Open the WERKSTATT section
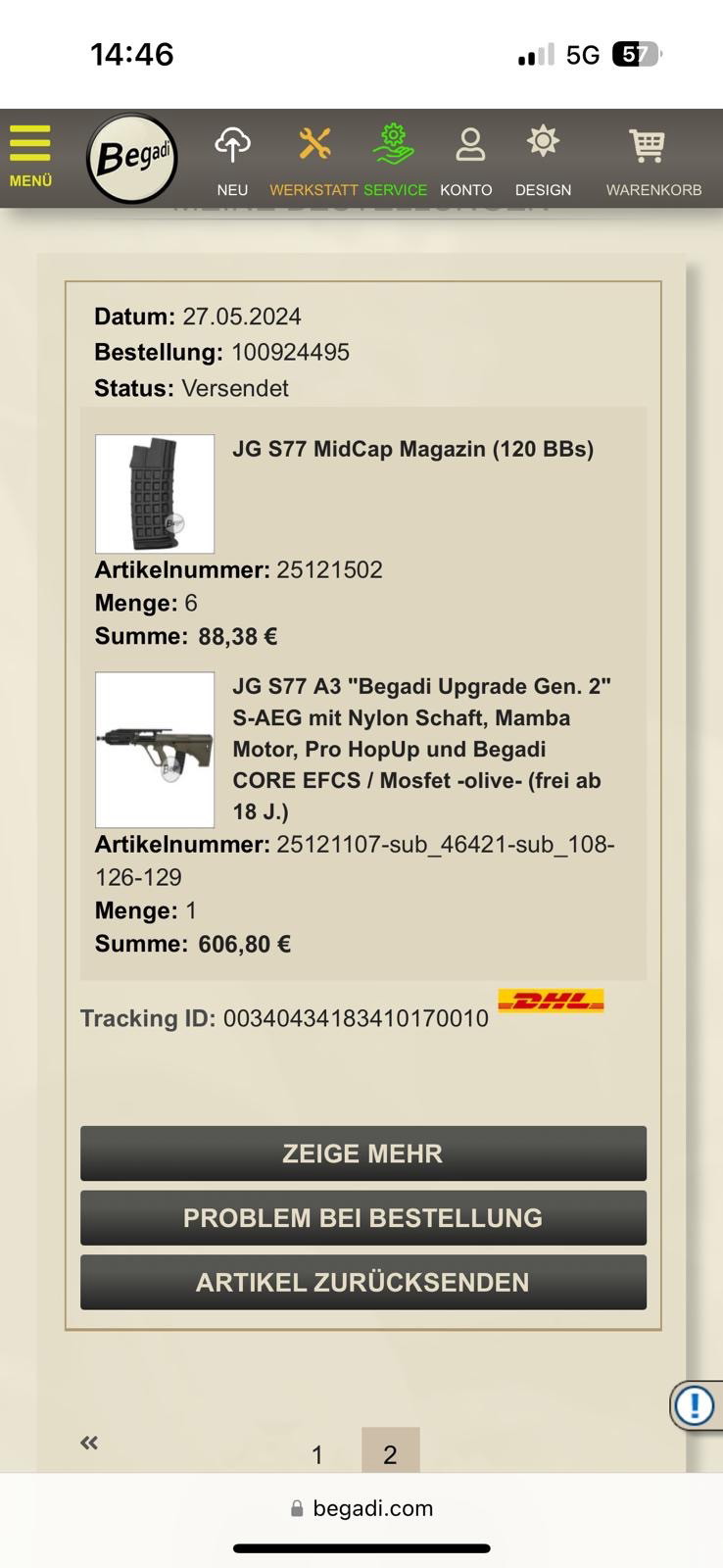Viewport: 723px width, 1568px height. [314, 160]
